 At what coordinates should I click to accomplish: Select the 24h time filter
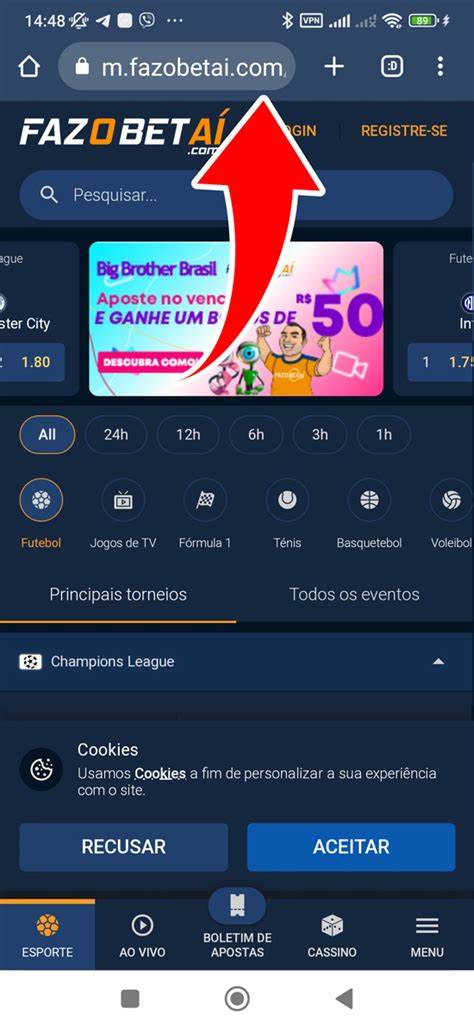[x=116, y=434]
